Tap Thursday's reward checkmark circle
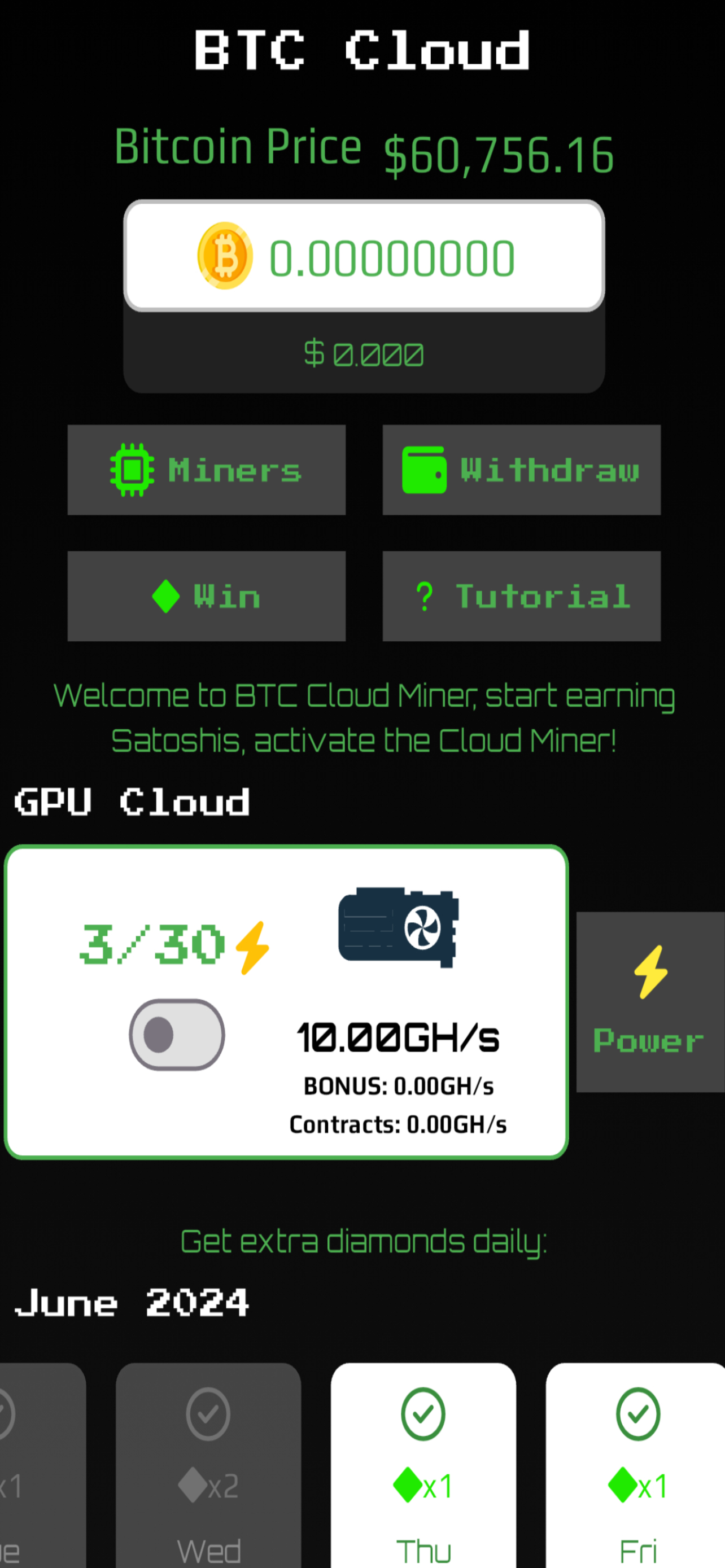 [x=424, y=1413]
